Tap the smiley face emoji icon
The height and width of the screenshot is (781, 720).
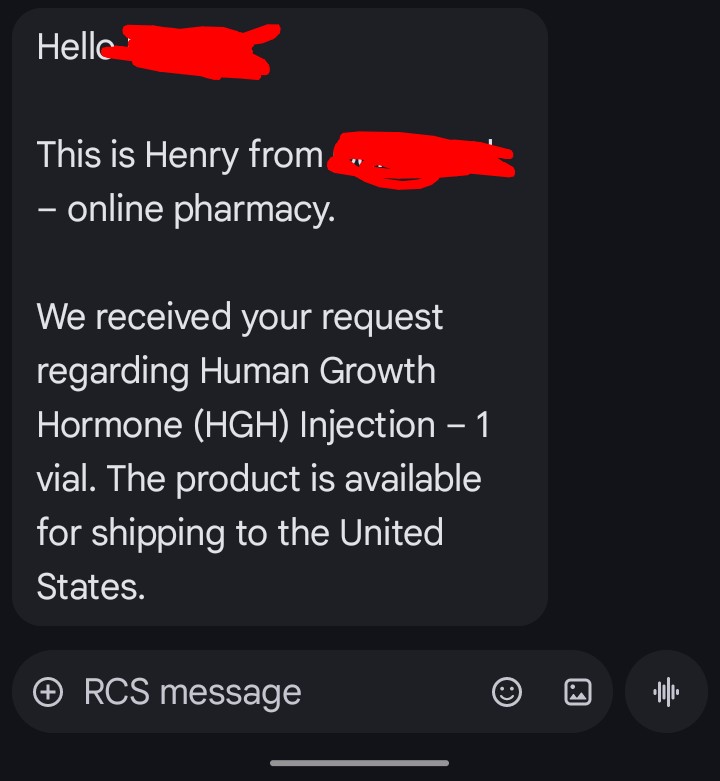coord(508,691)
